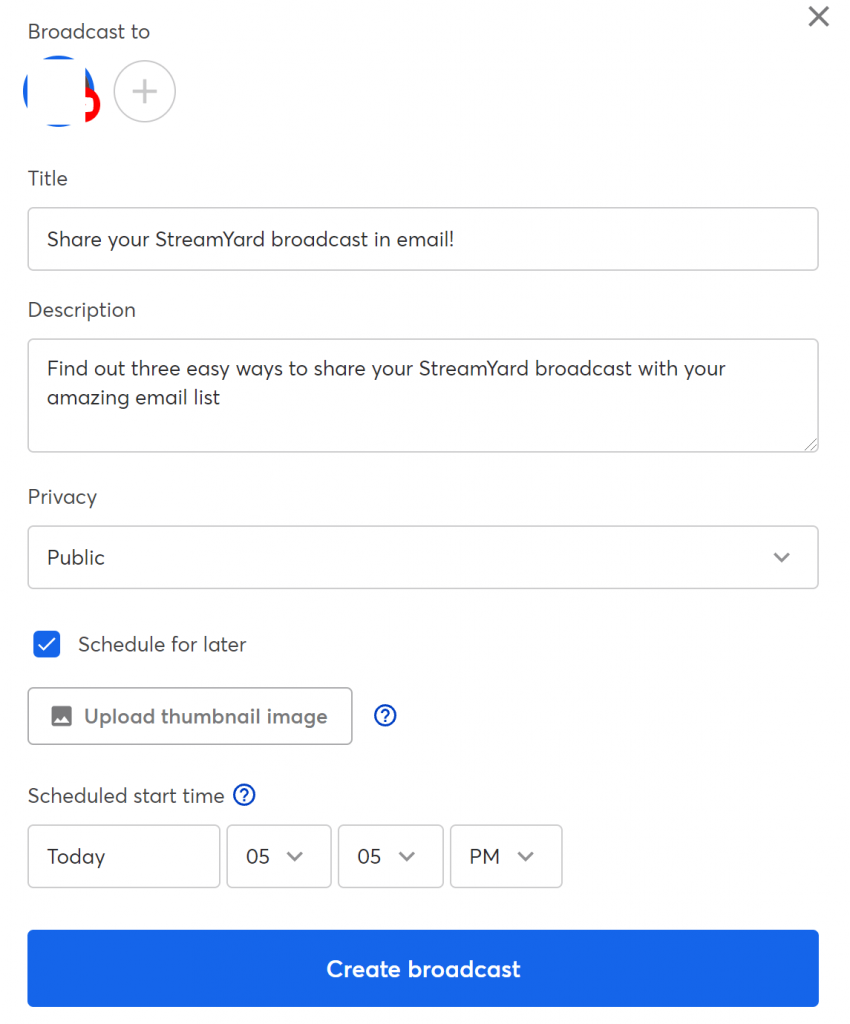Pick the scheduled date showing Today

(123, 856)
